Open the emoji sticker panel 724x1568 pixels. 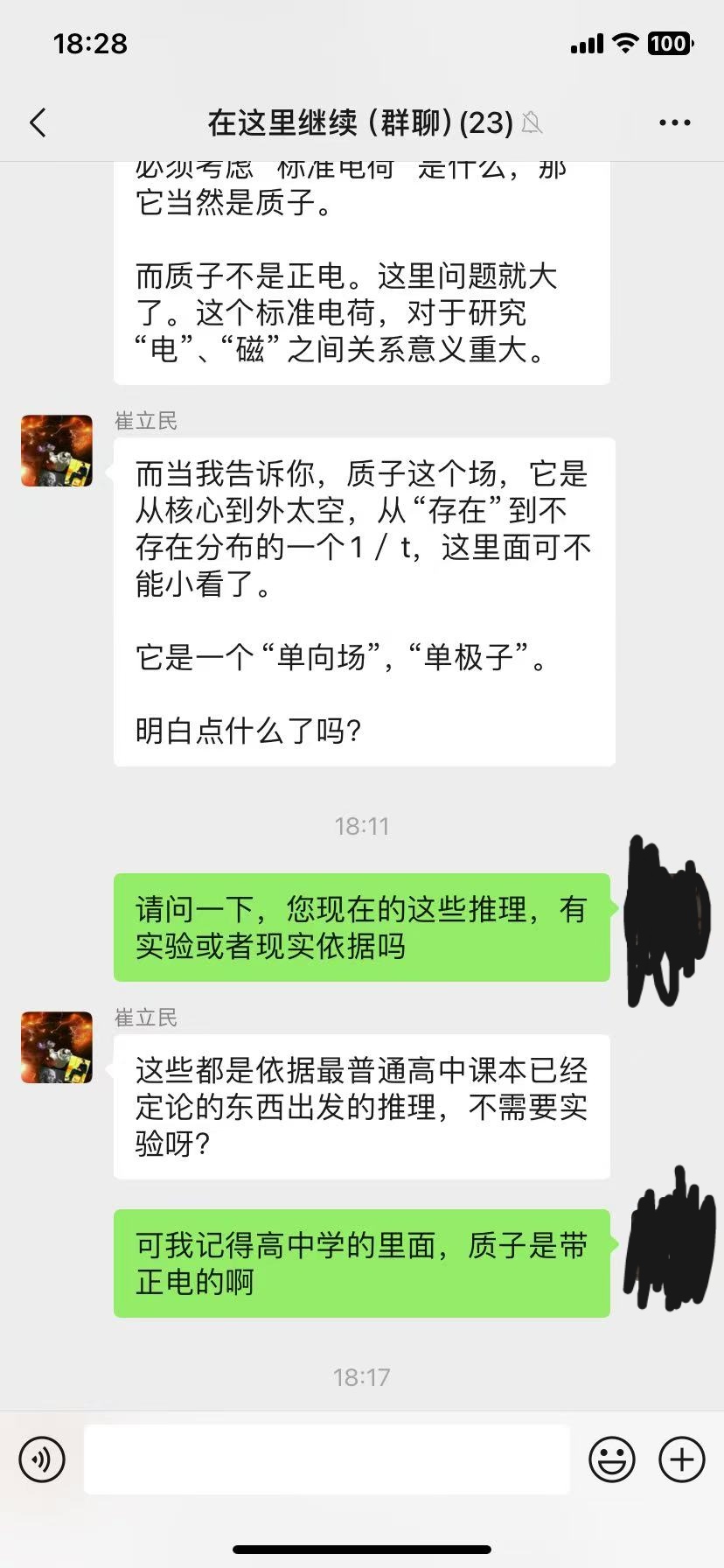coord(611,1459)
